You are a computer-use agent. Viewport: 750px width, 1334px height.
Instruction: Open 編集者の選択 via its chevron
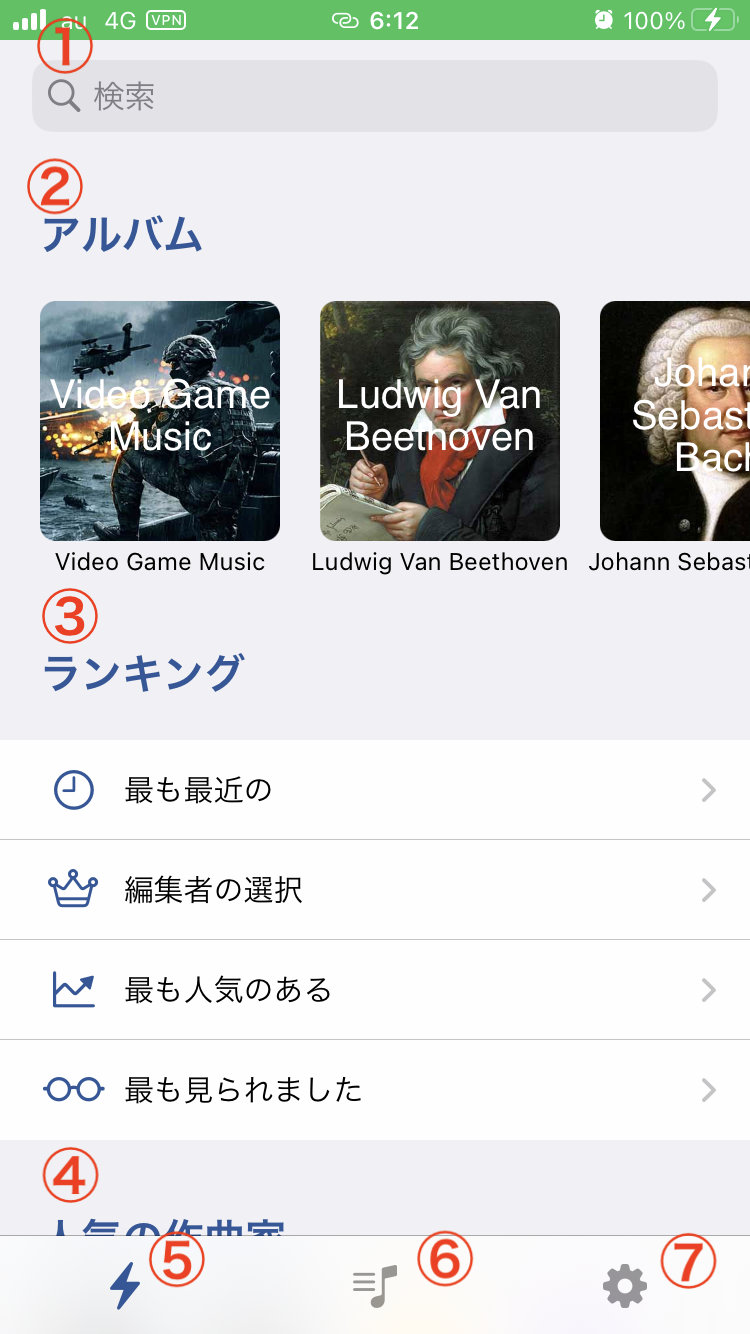tap(709, 889)
